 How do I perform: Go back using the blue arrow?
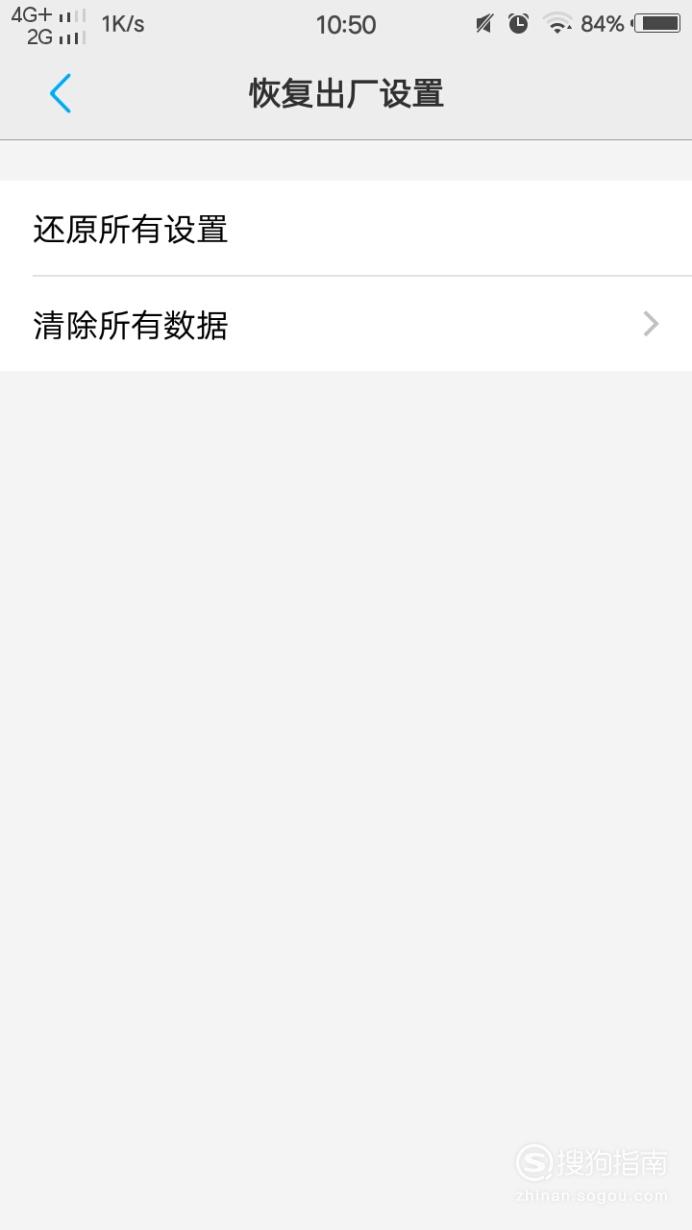[60, 94]
